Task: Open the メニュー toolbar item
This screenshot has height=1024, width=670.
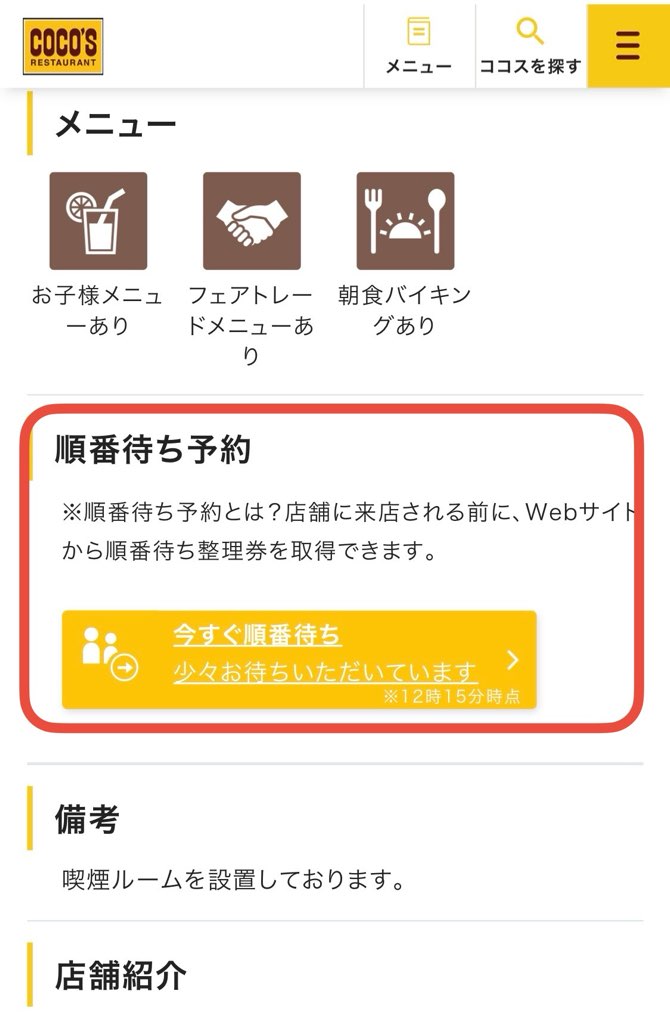Action: [x=419, y=45]
